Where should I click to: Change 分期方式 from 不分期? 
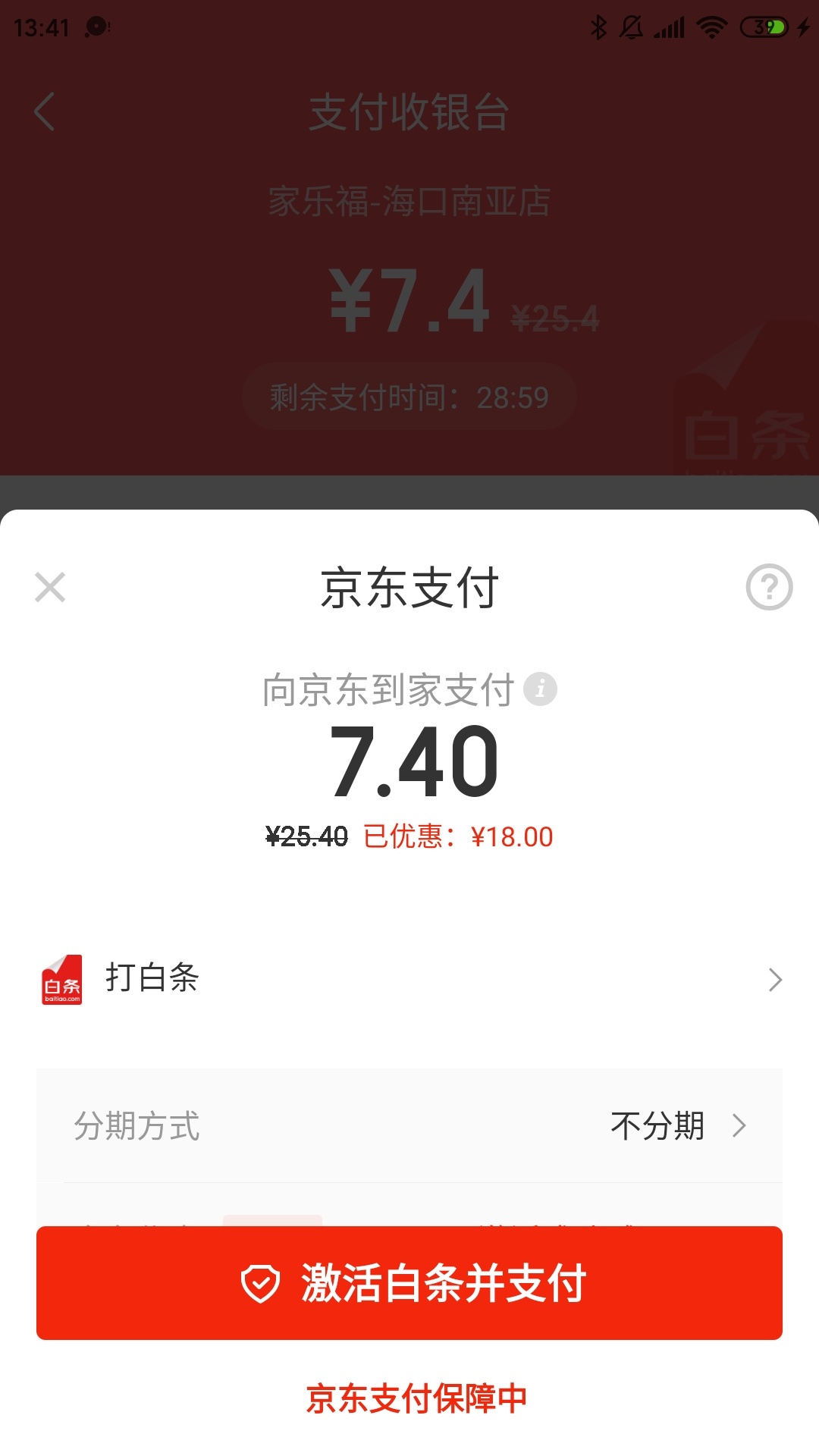click(409, 1126)
